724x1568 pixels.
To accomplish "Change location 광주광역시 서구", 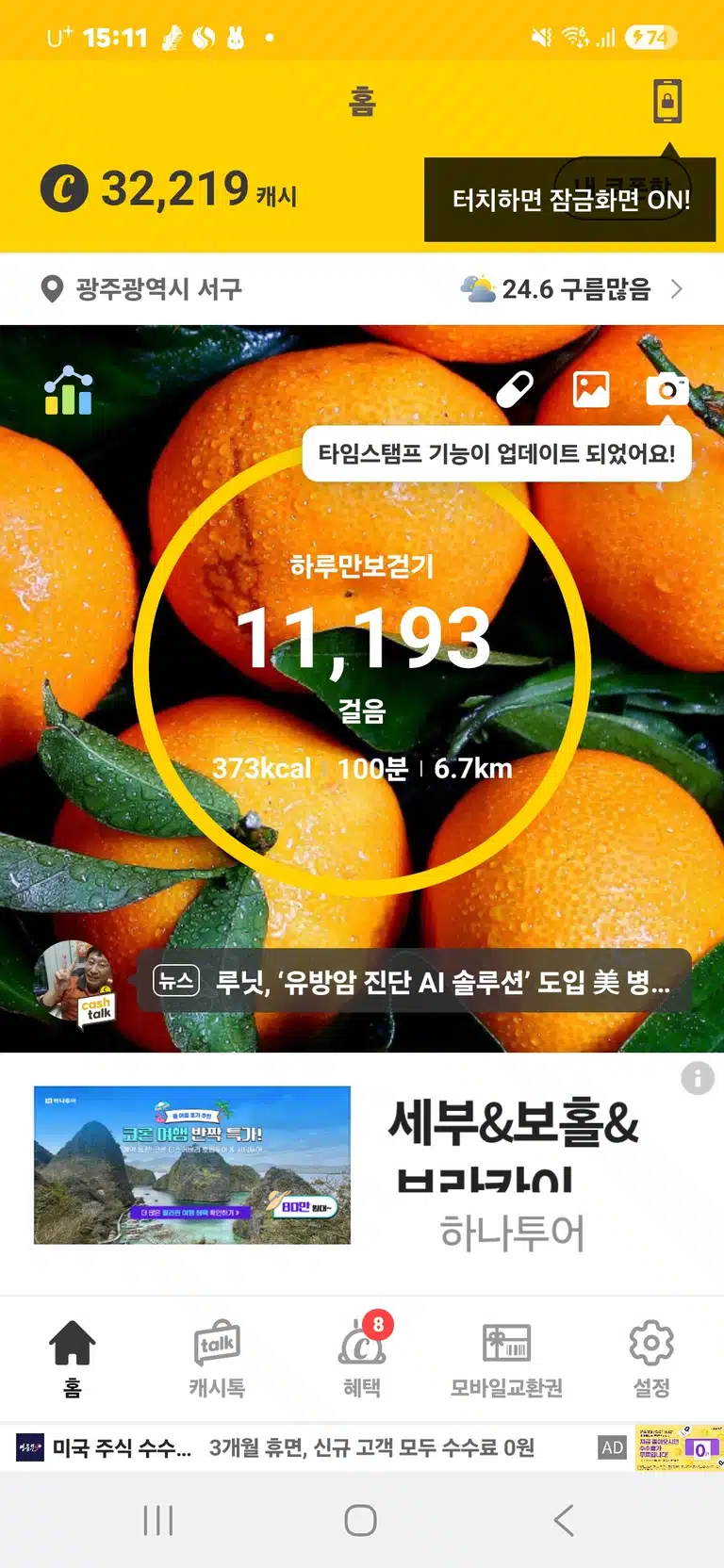I will 141,288.
